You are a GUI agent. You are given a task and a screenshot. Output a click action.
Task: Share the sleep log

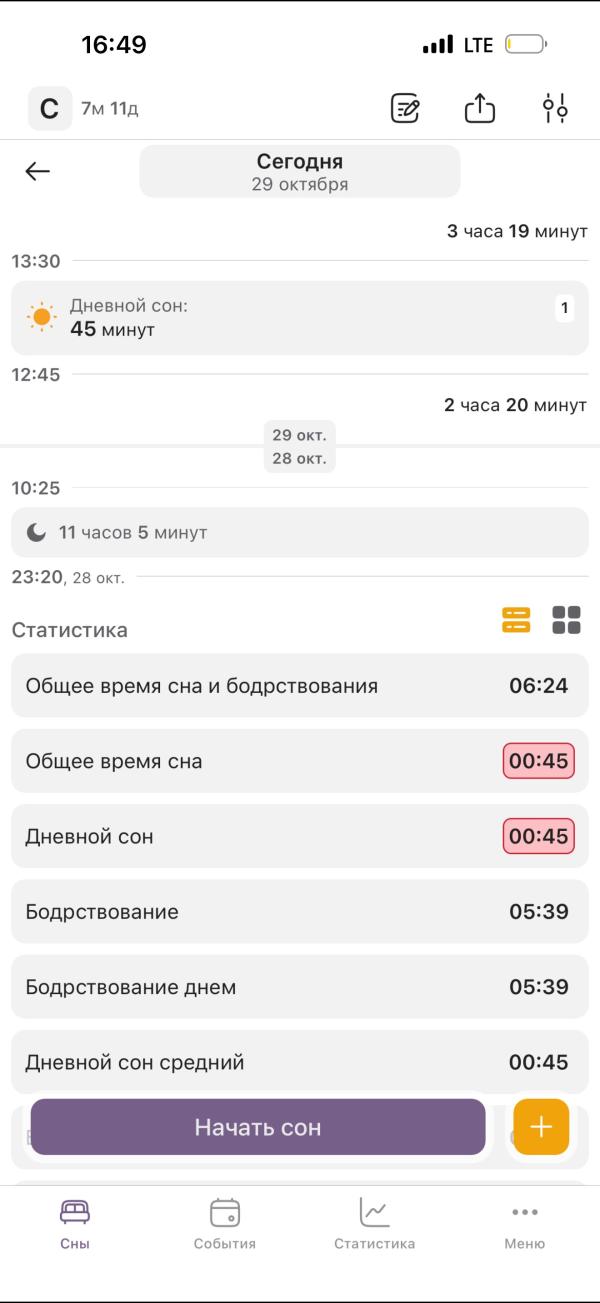480,108
